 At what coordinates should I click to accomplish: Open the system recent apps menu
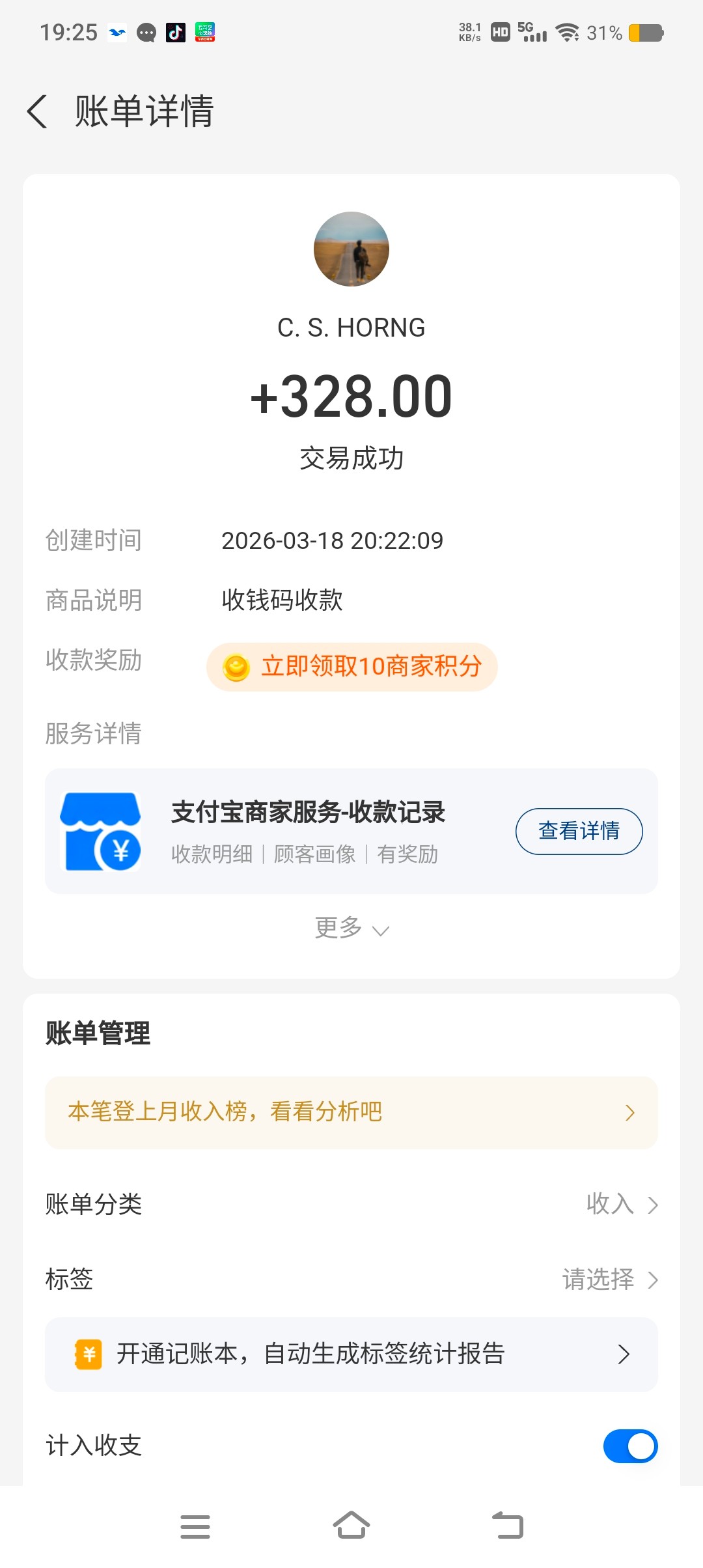tap(195, 1526)
